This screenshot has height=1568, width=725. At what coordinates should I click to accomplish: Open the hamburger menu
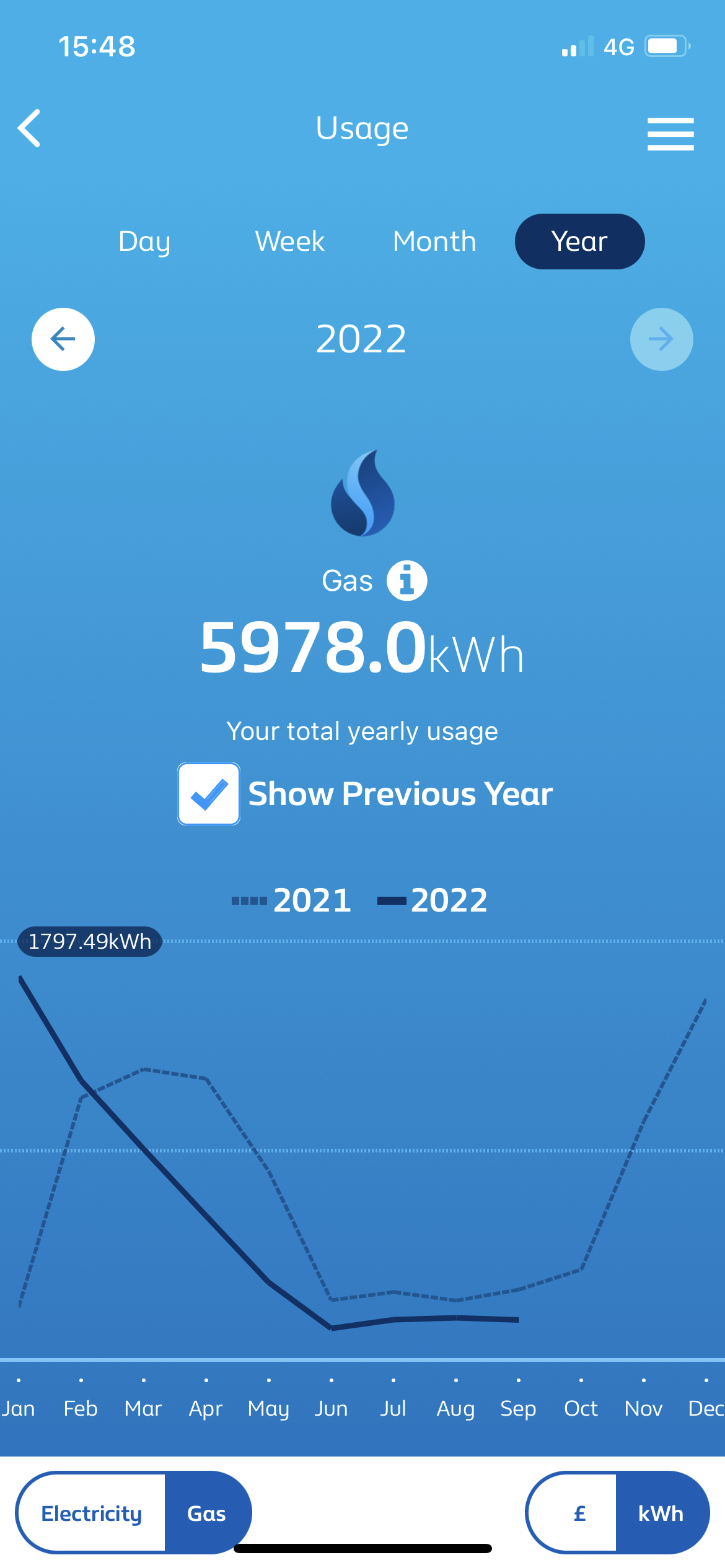pos(670,134)
